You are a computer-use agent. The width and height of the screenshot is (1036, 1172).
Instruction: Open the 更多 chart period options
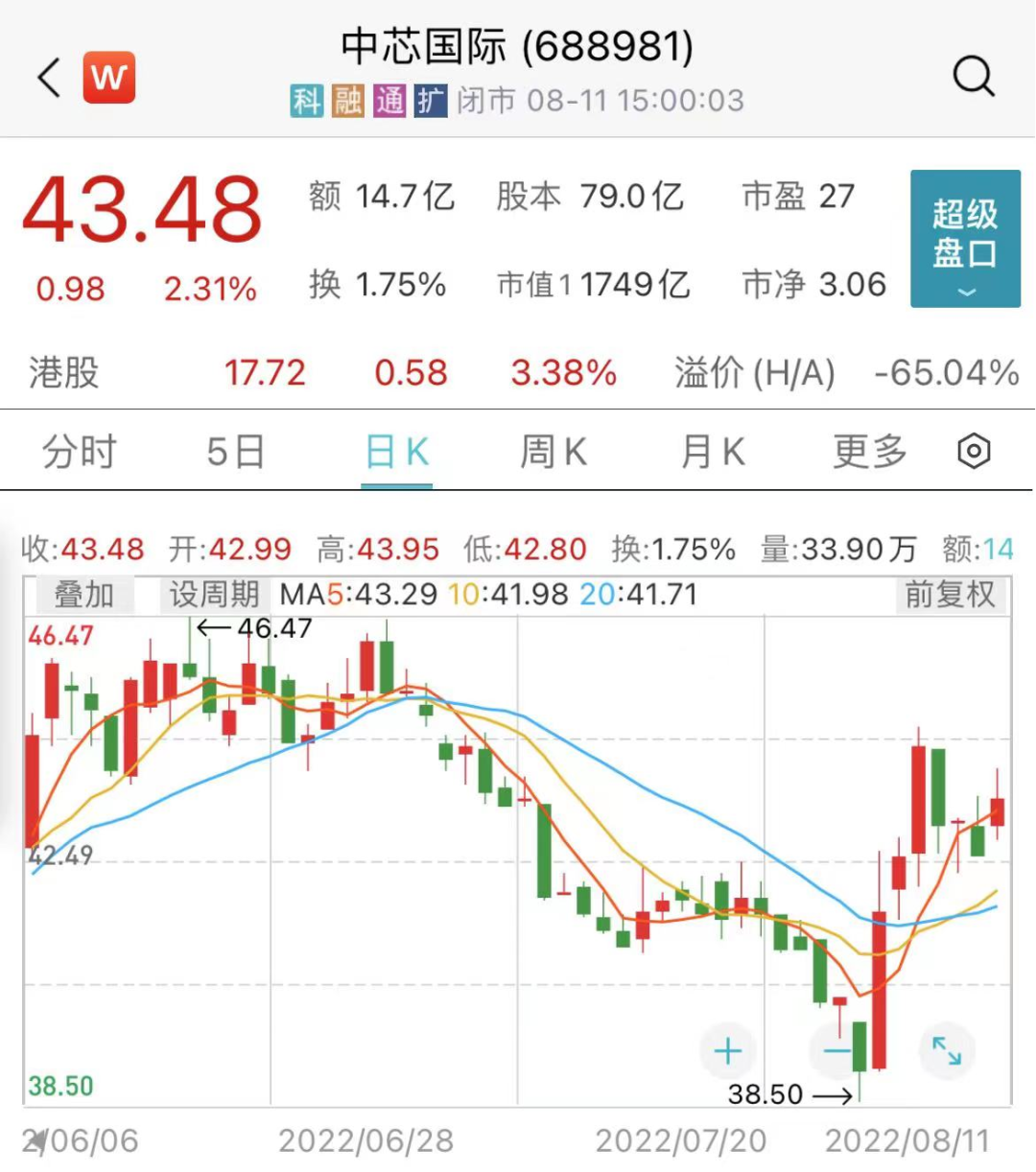pos(869,451)
